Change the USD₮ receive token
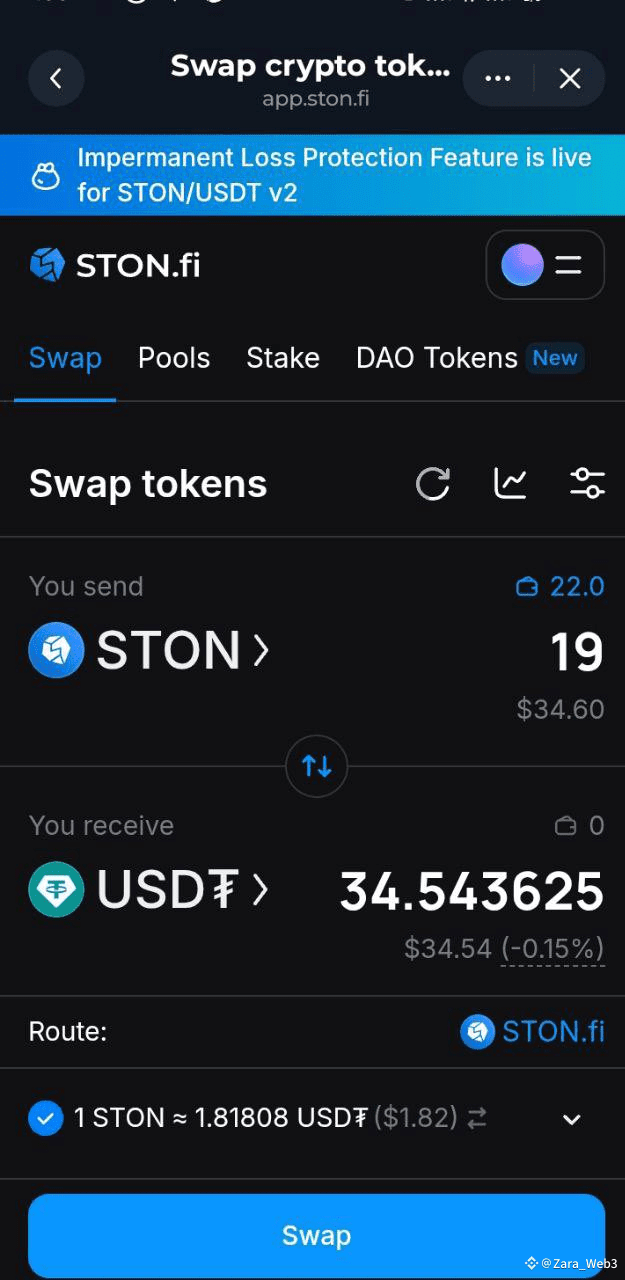 click(150, 889)
